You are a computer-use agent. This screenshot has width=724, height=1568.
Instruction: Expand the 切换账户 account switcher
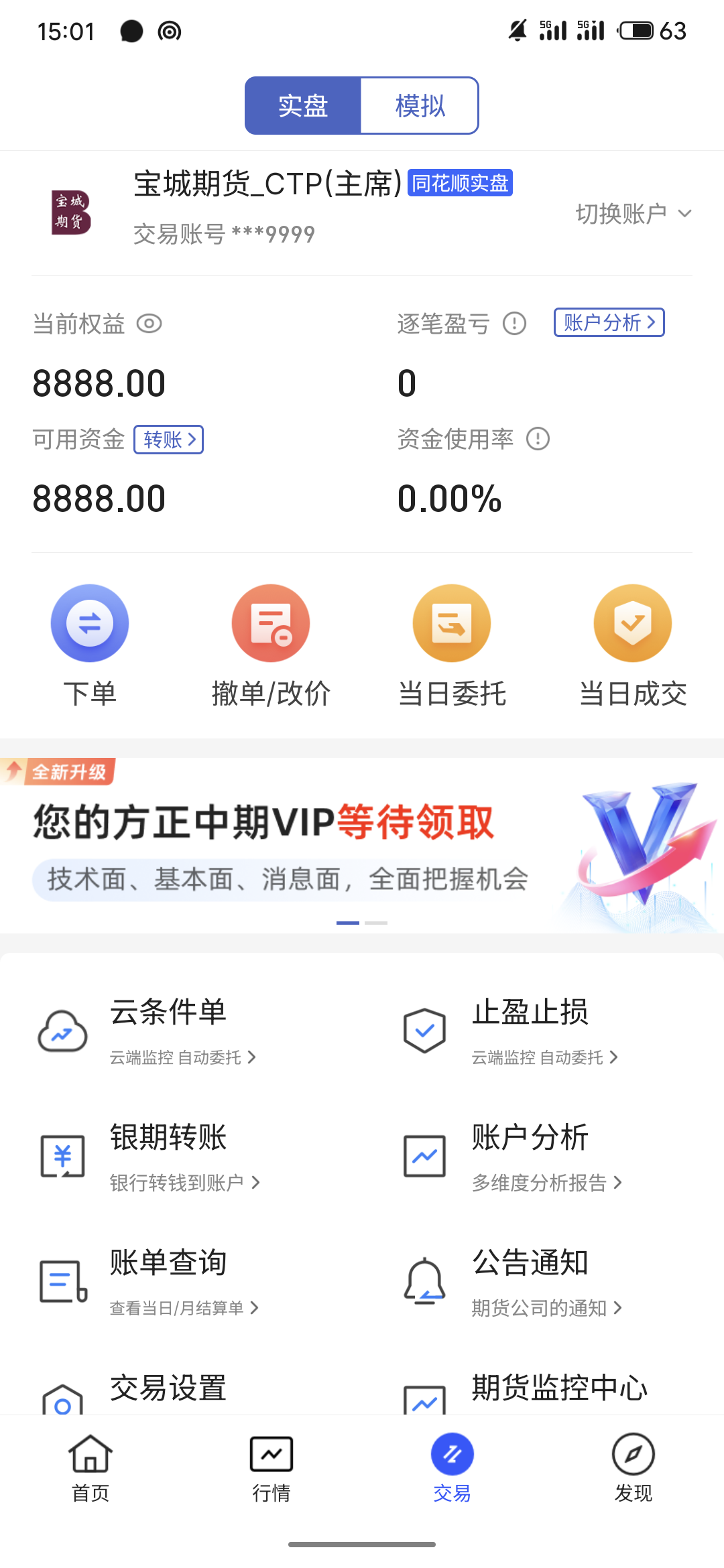(633, 214)
